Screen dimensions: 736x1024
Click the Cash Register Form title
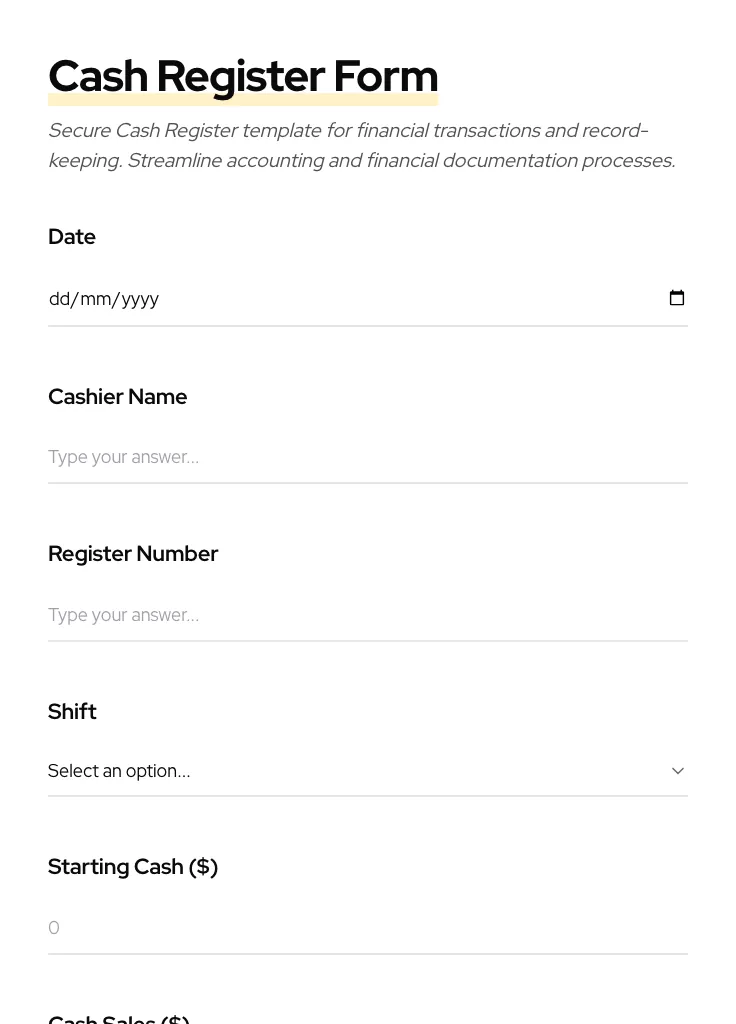(243, 75)
